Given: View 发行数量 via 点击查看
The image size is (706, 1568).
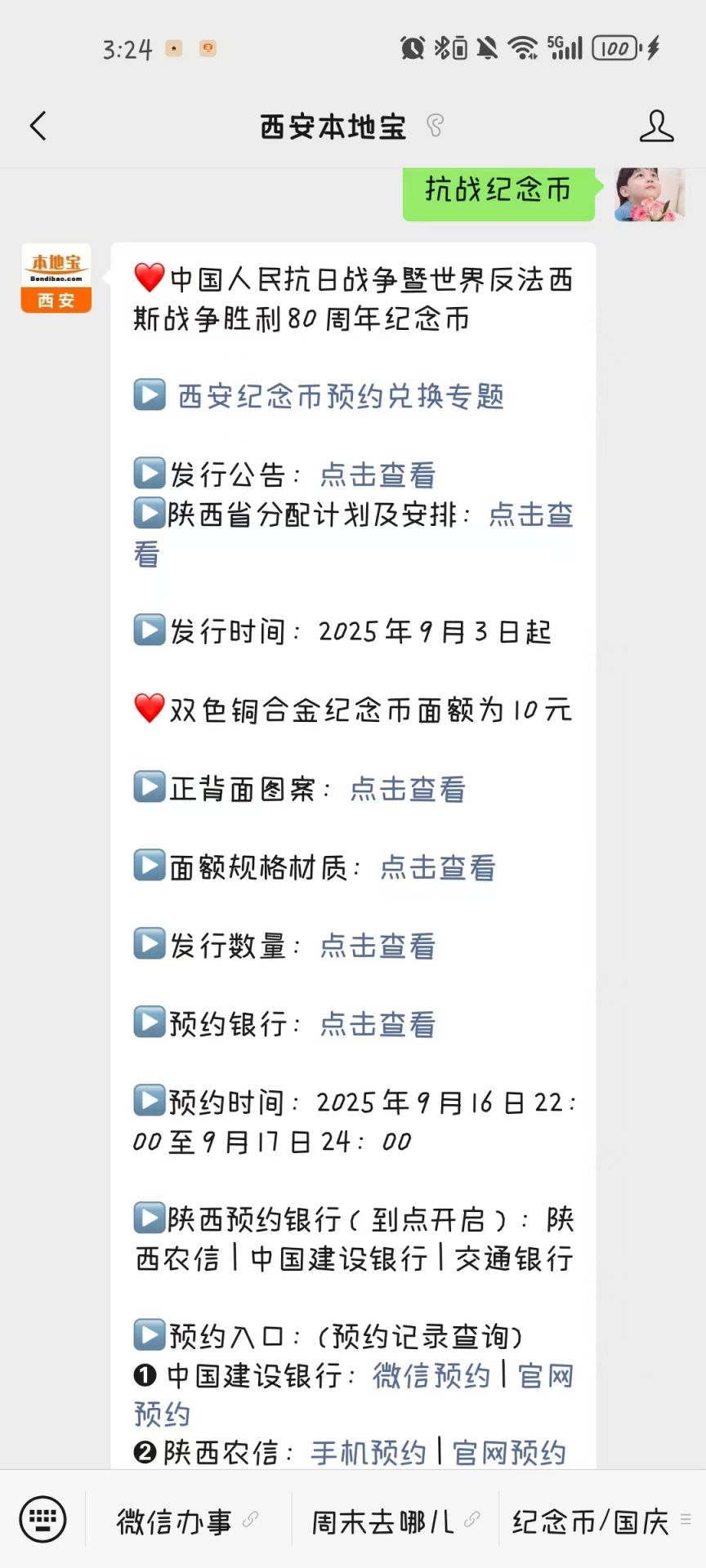Looking at the screenshot, I should [x=378, y=946].
